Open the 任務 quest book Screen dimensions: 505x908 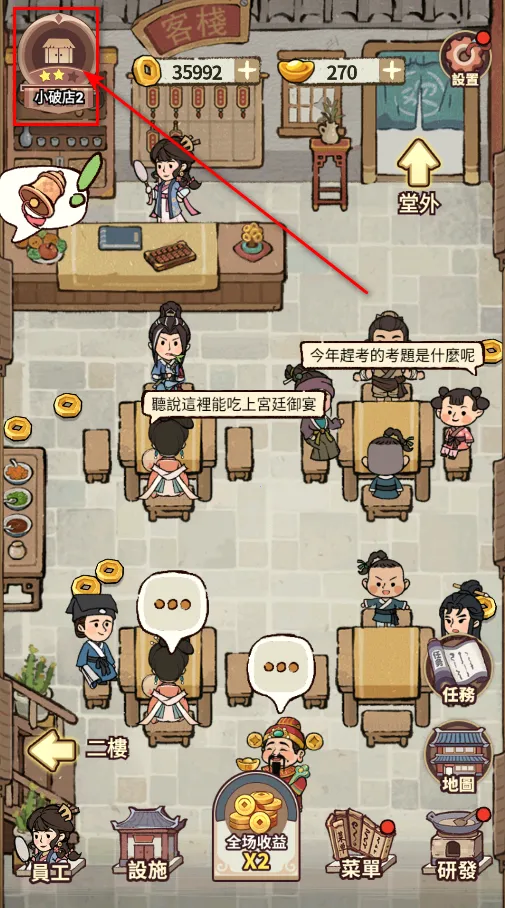[459, 671]
